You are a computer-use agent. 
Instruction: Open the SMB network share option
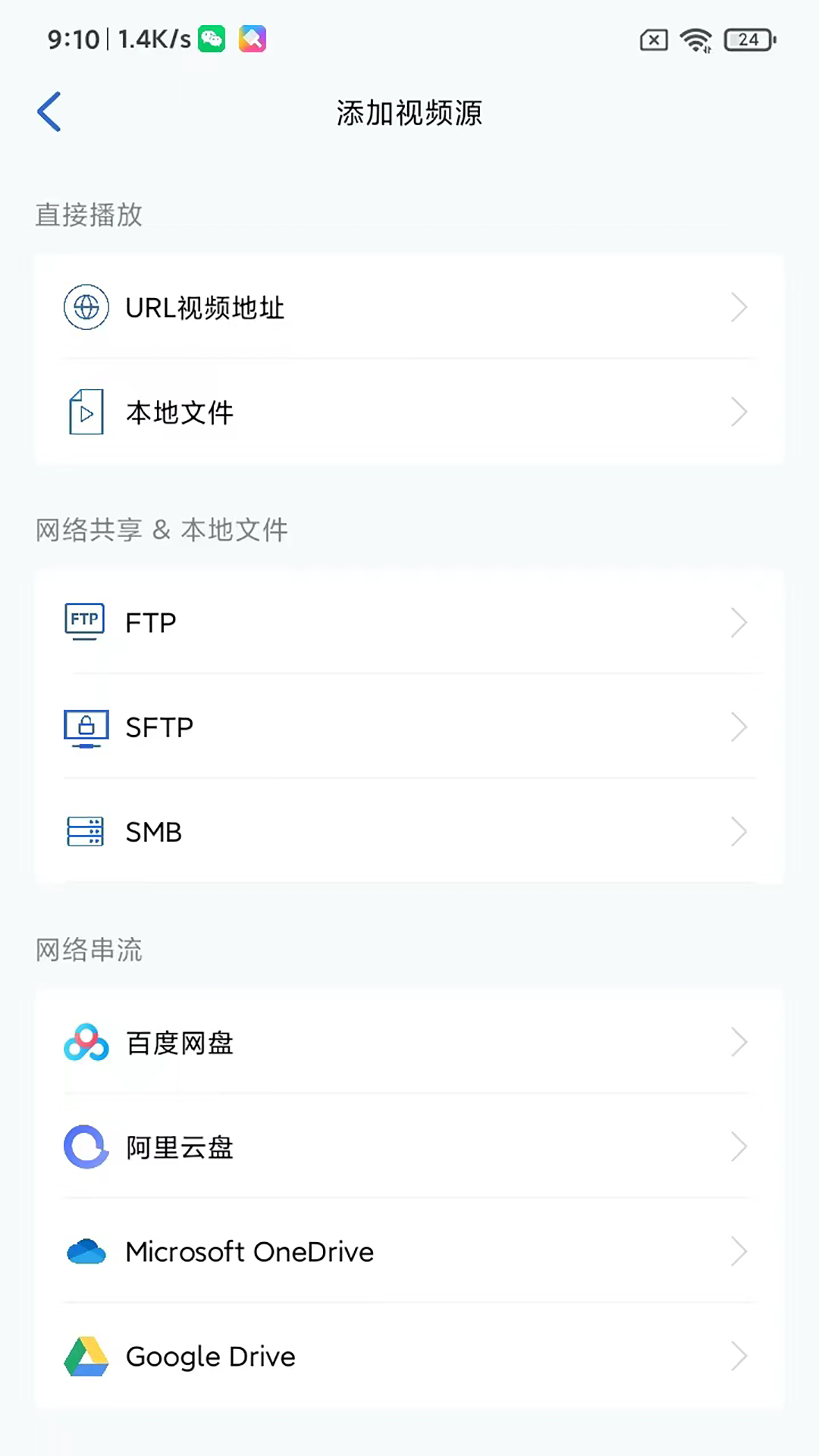pyautogui.click(x=409, y=832)
